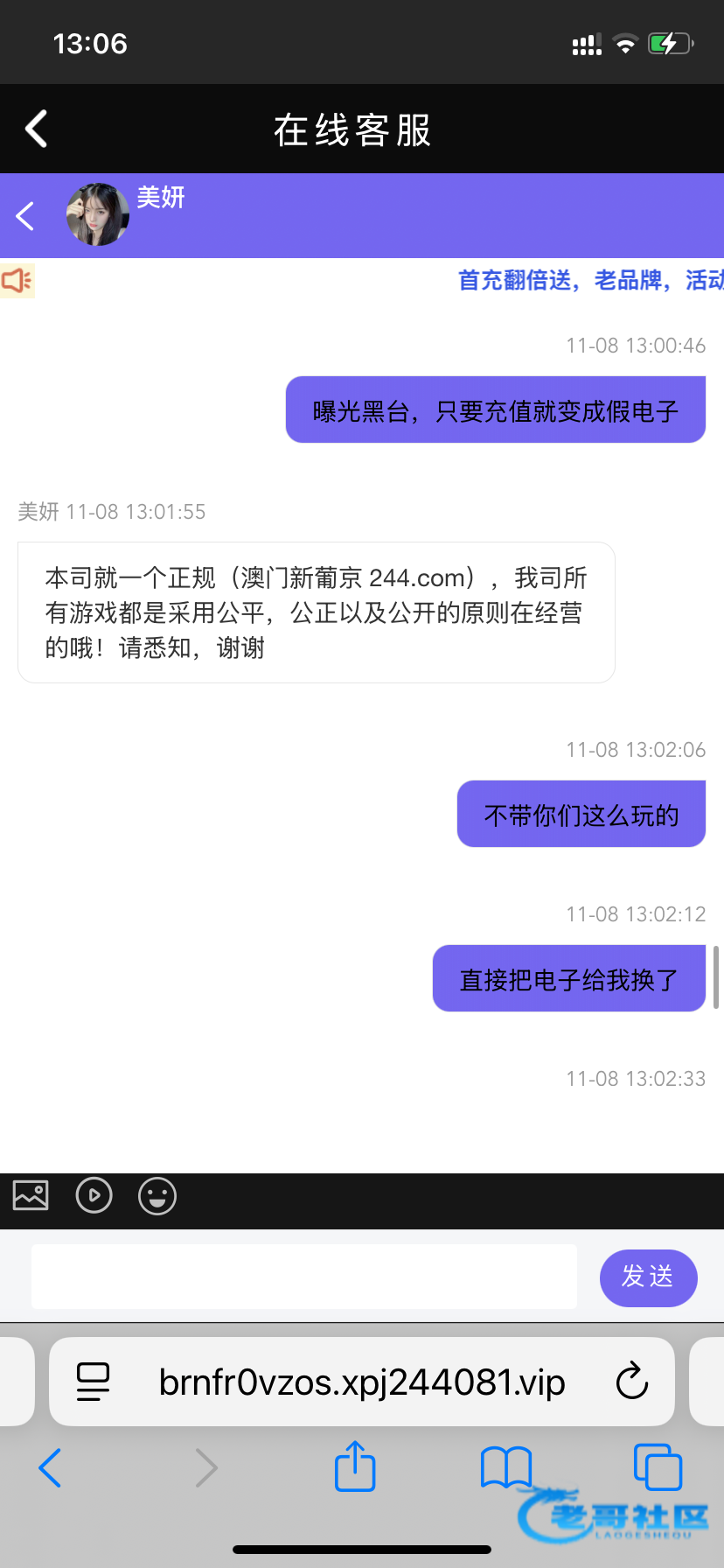Reload the current web page

(631, 1382)
